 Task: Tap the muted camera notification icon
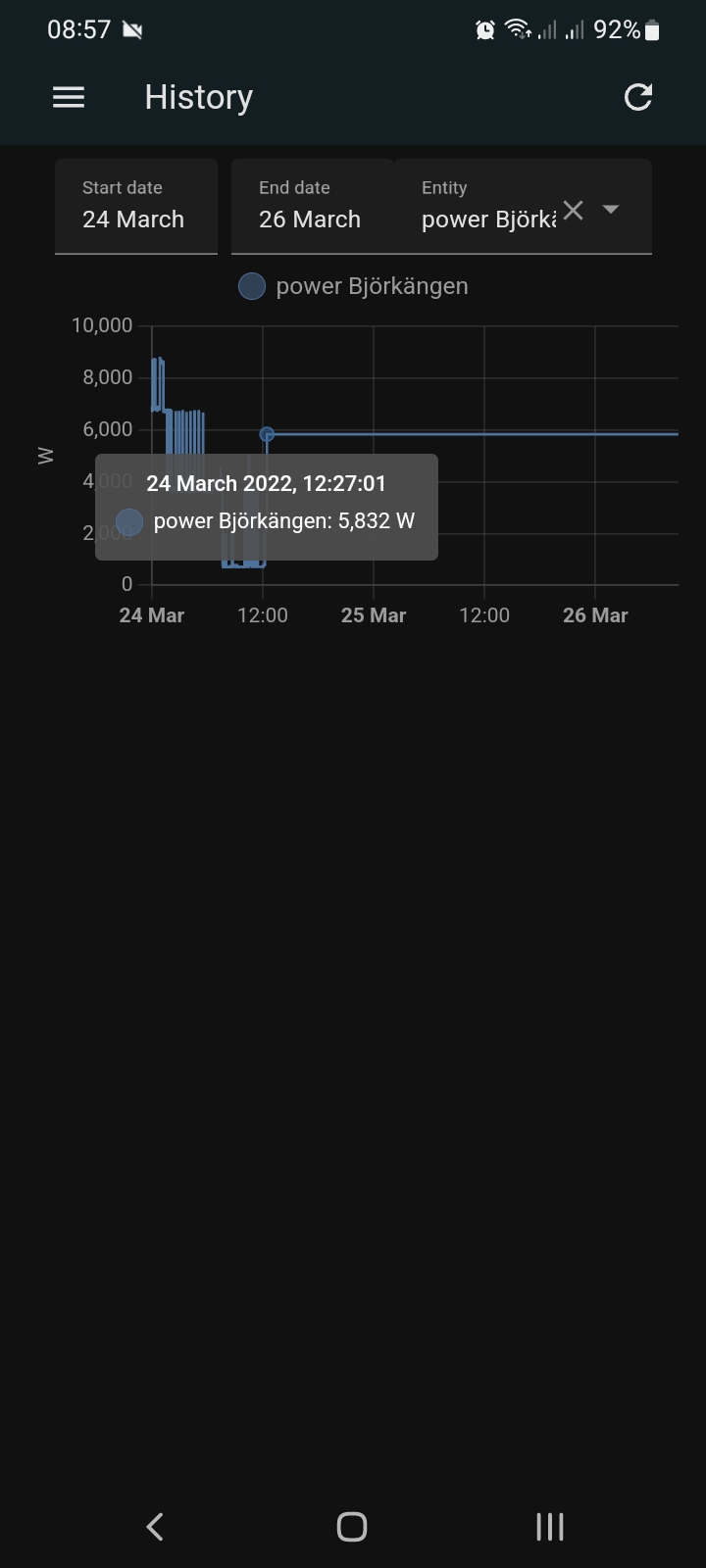click(129, 28)
